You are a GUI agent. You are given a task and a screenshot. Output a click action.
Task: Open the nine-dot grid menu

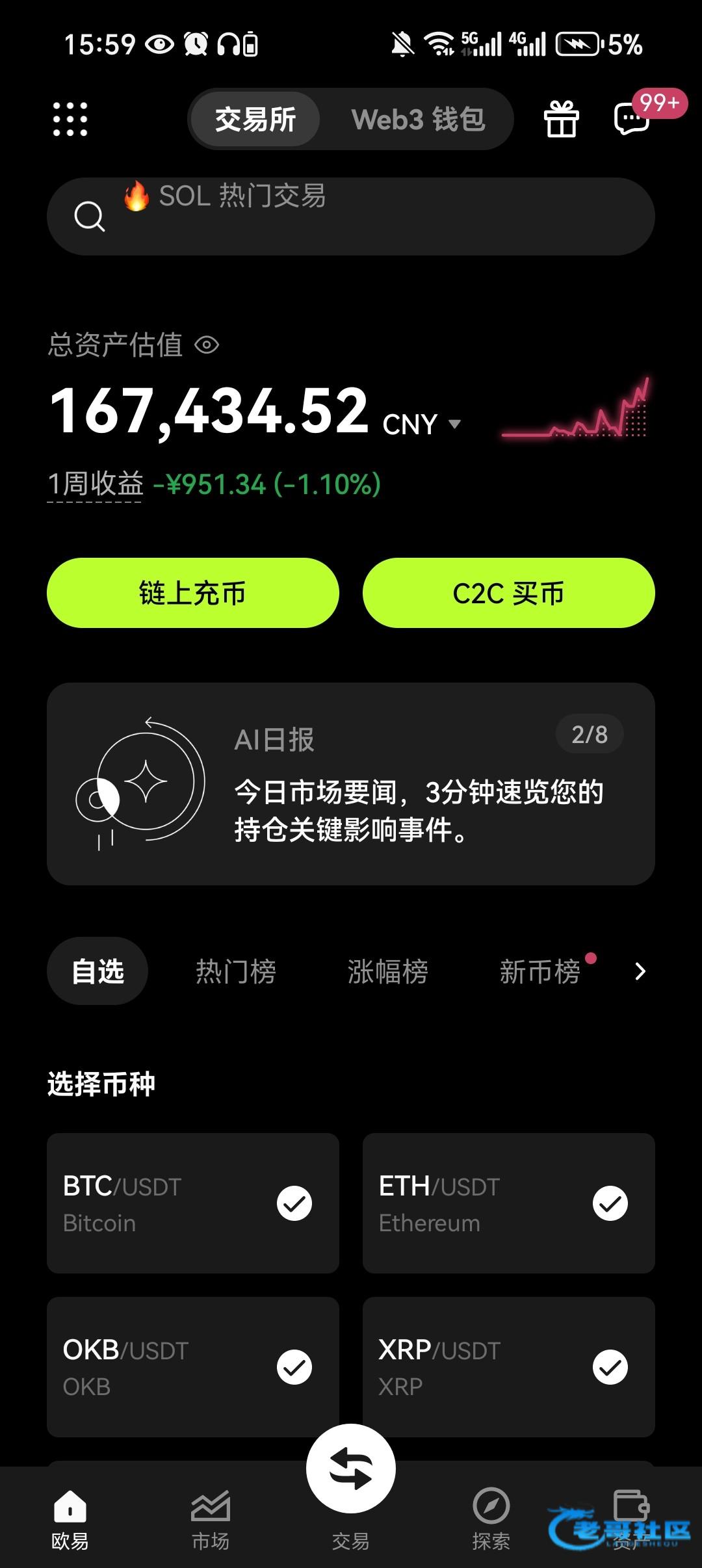point(70,120)
